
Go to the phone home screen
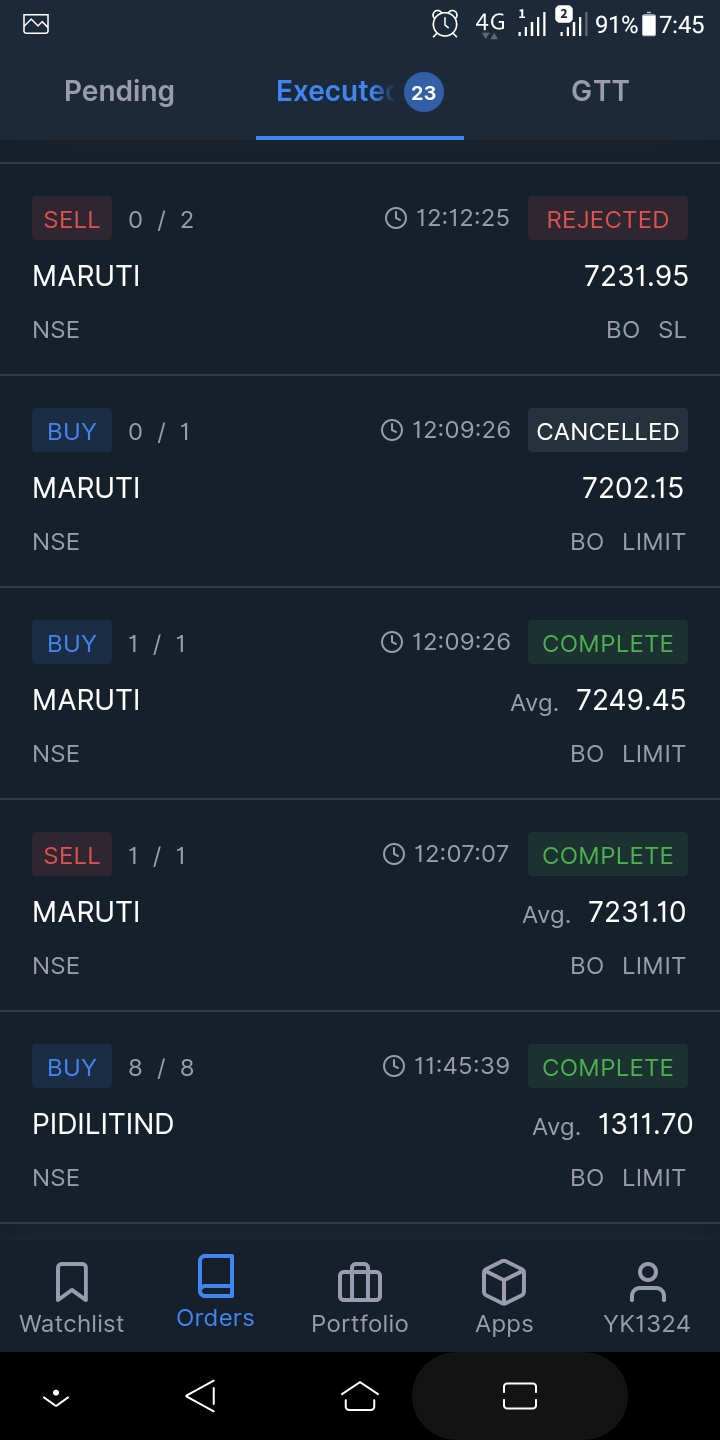coord(360,1396)
